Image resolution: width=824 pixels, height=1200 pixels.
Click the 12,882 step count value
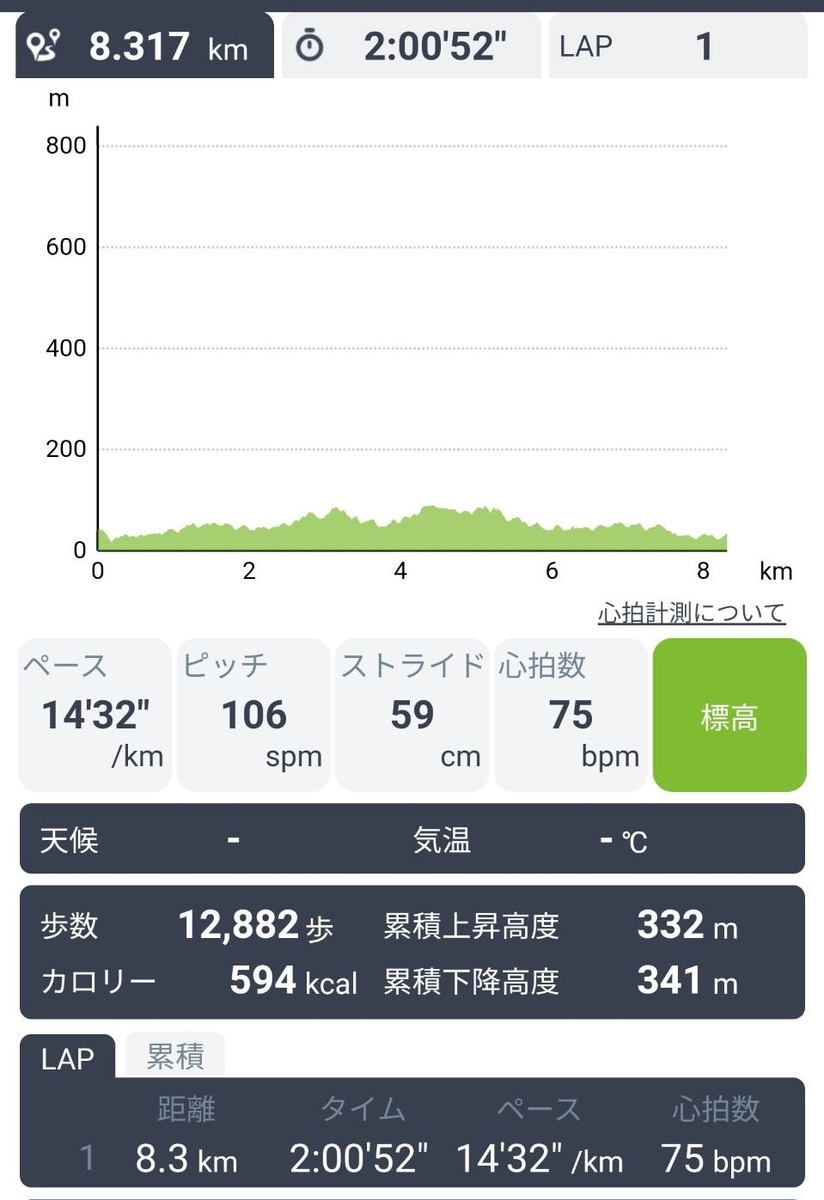click(240, 925)
